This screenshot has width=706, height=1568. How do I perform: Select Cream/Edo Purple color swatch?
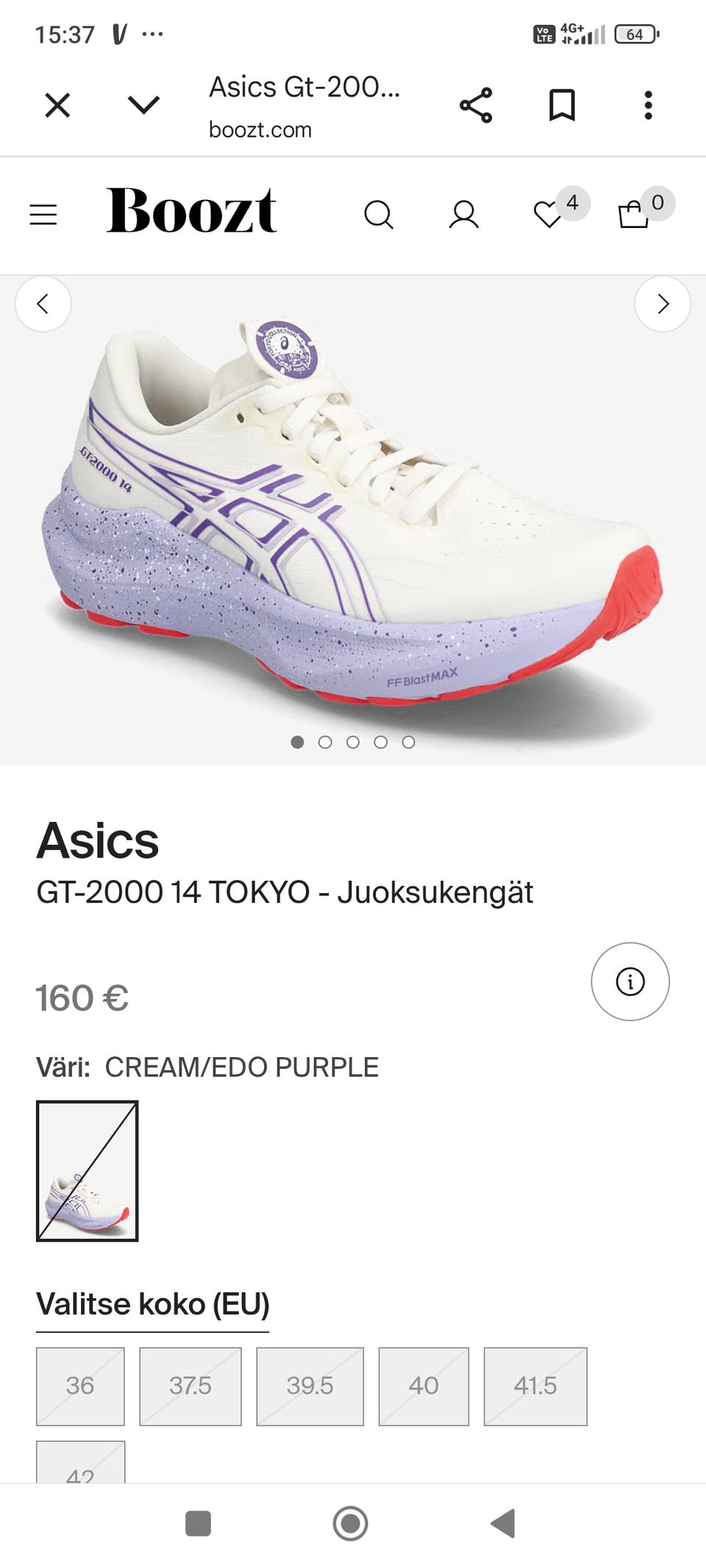pyautogui.click(x=88, y=1170)
